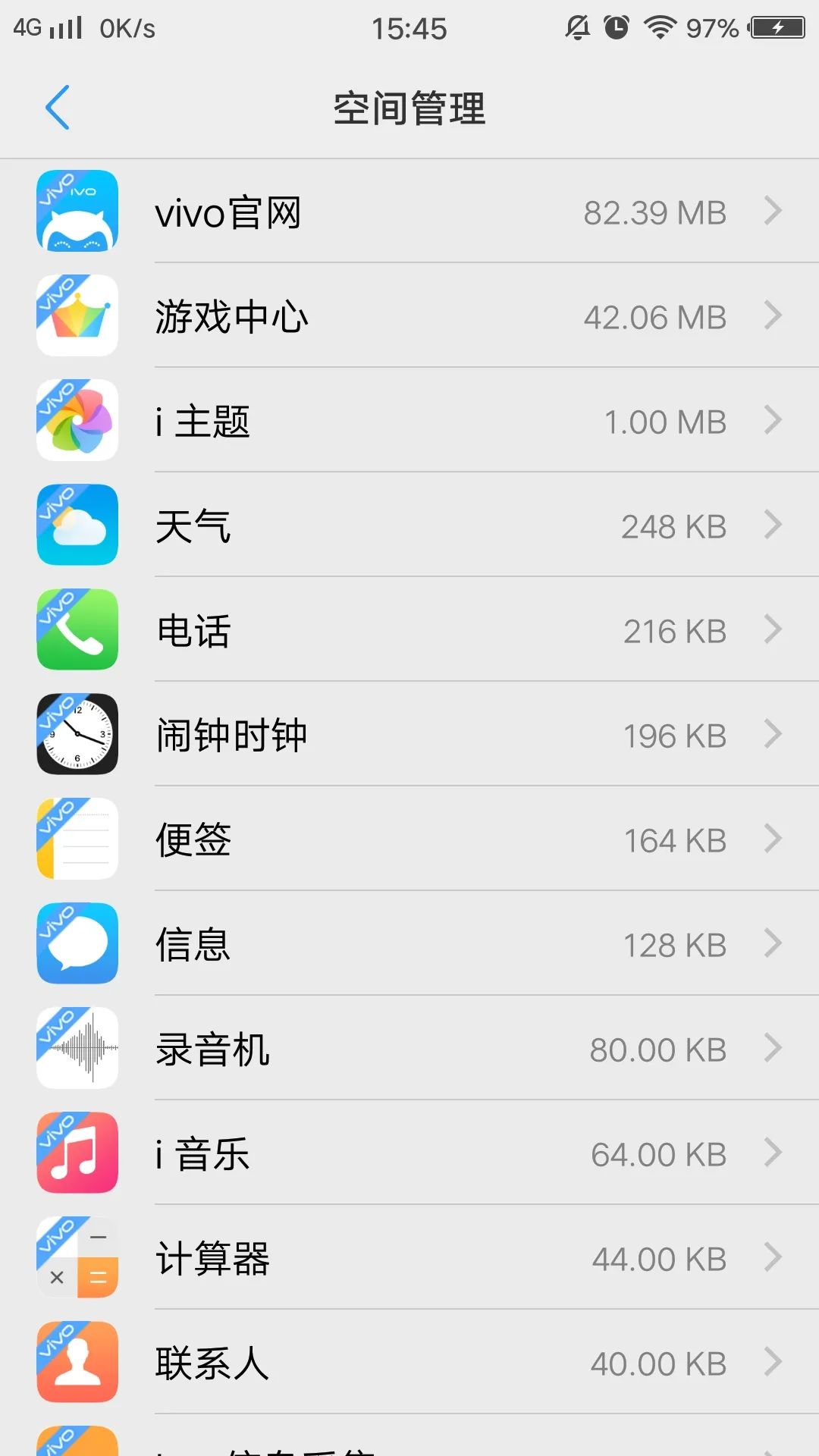Open 天气 storage details
The height and width of the screenshot is (1456, 819).
pos(409,526)
